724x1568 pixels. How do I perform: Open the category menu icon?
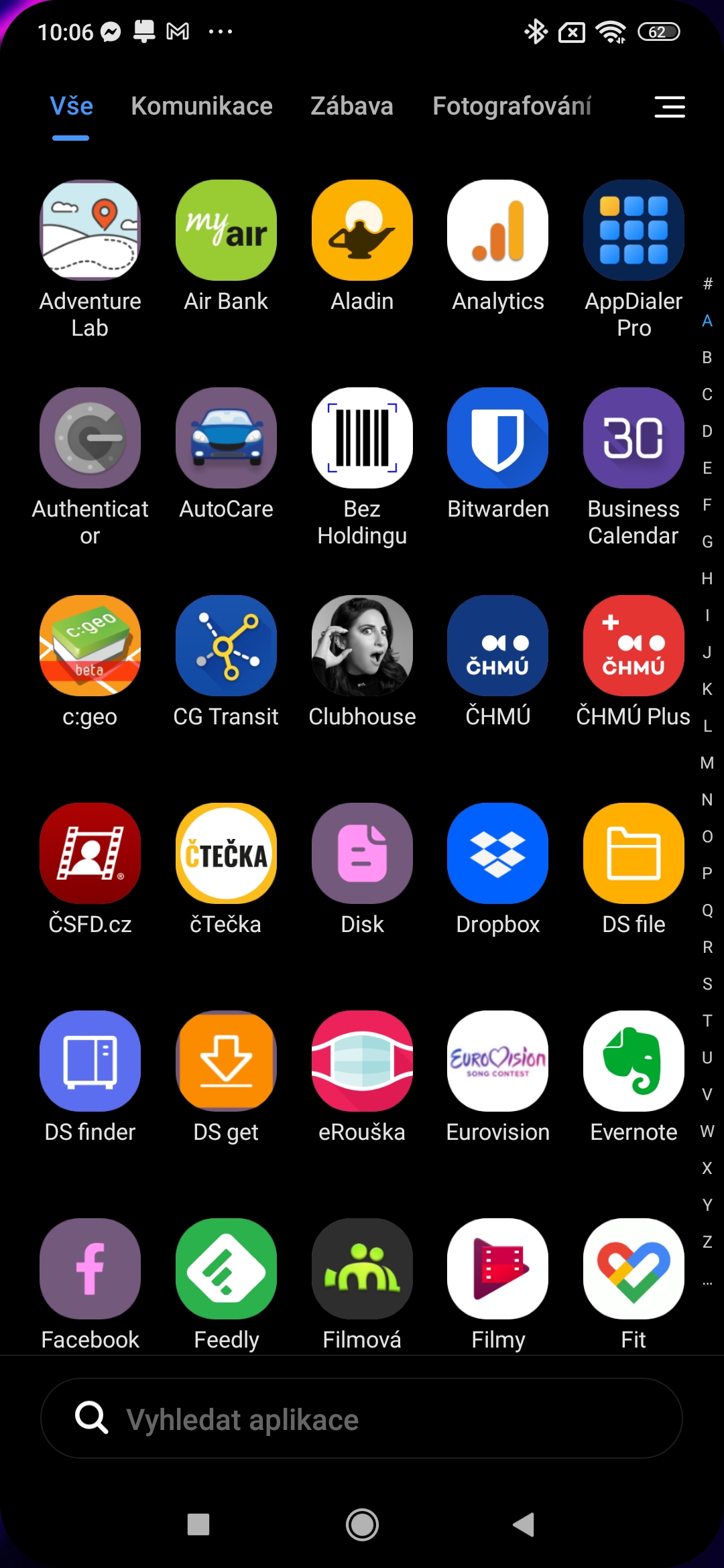[x=669, y=107]
